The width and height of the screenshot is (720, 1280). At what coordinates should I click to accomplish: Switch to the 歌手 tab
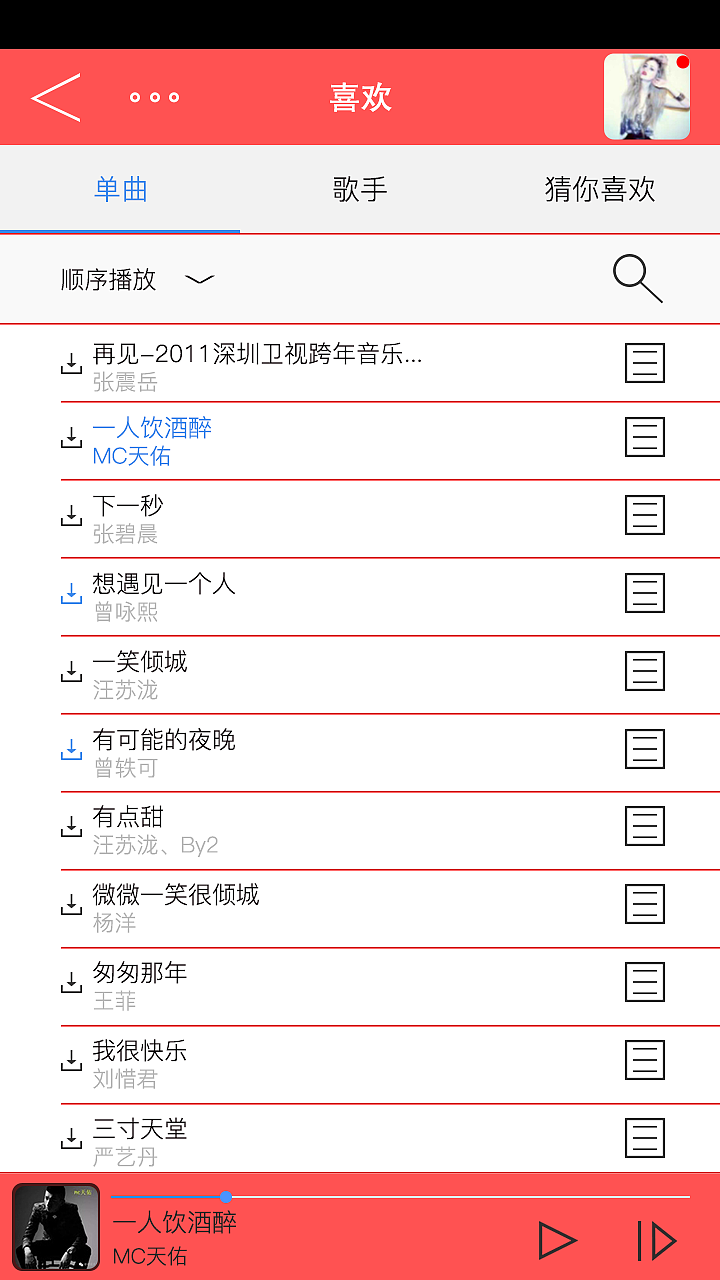(x=359, y=190)
